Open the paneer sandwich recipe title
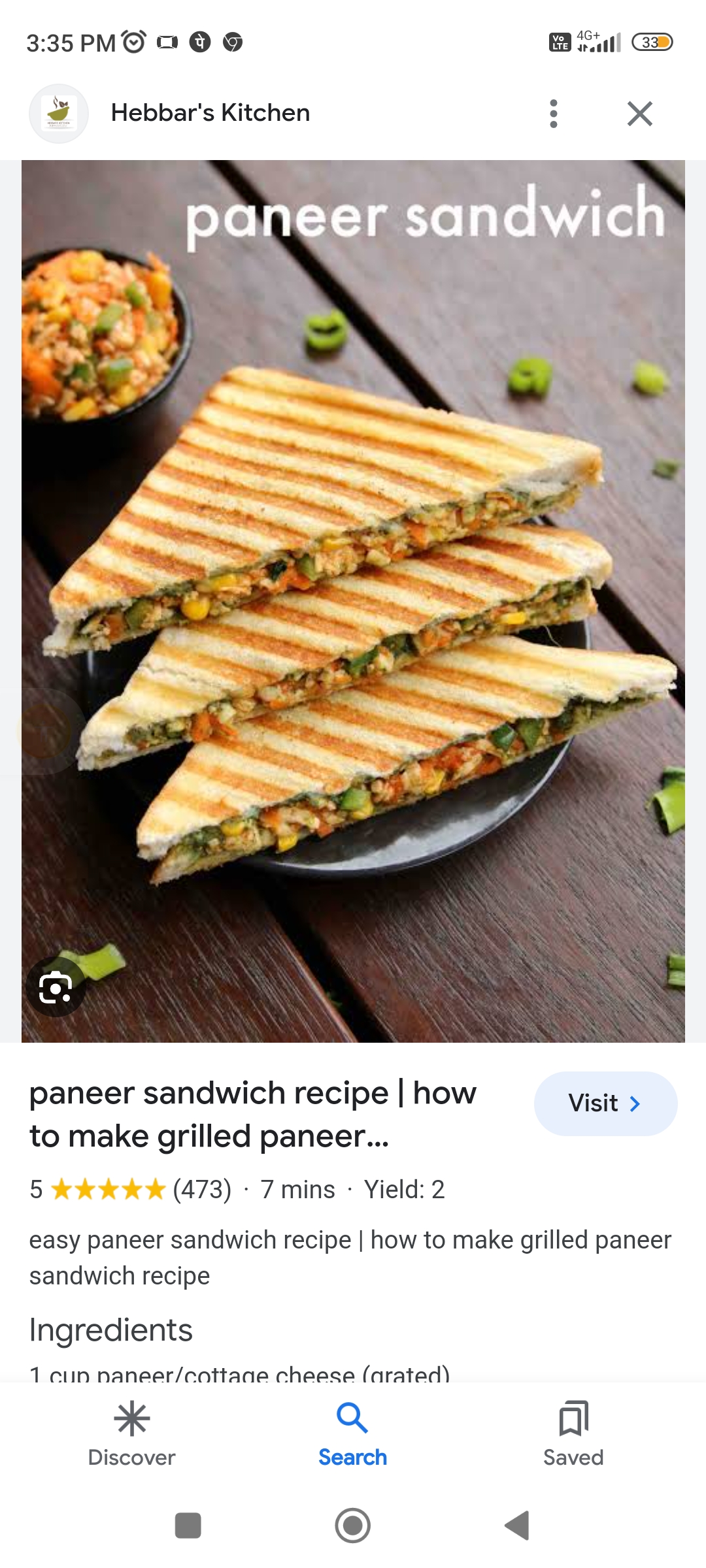This screenshot has width=706, height=1568. pos(253,1115)
